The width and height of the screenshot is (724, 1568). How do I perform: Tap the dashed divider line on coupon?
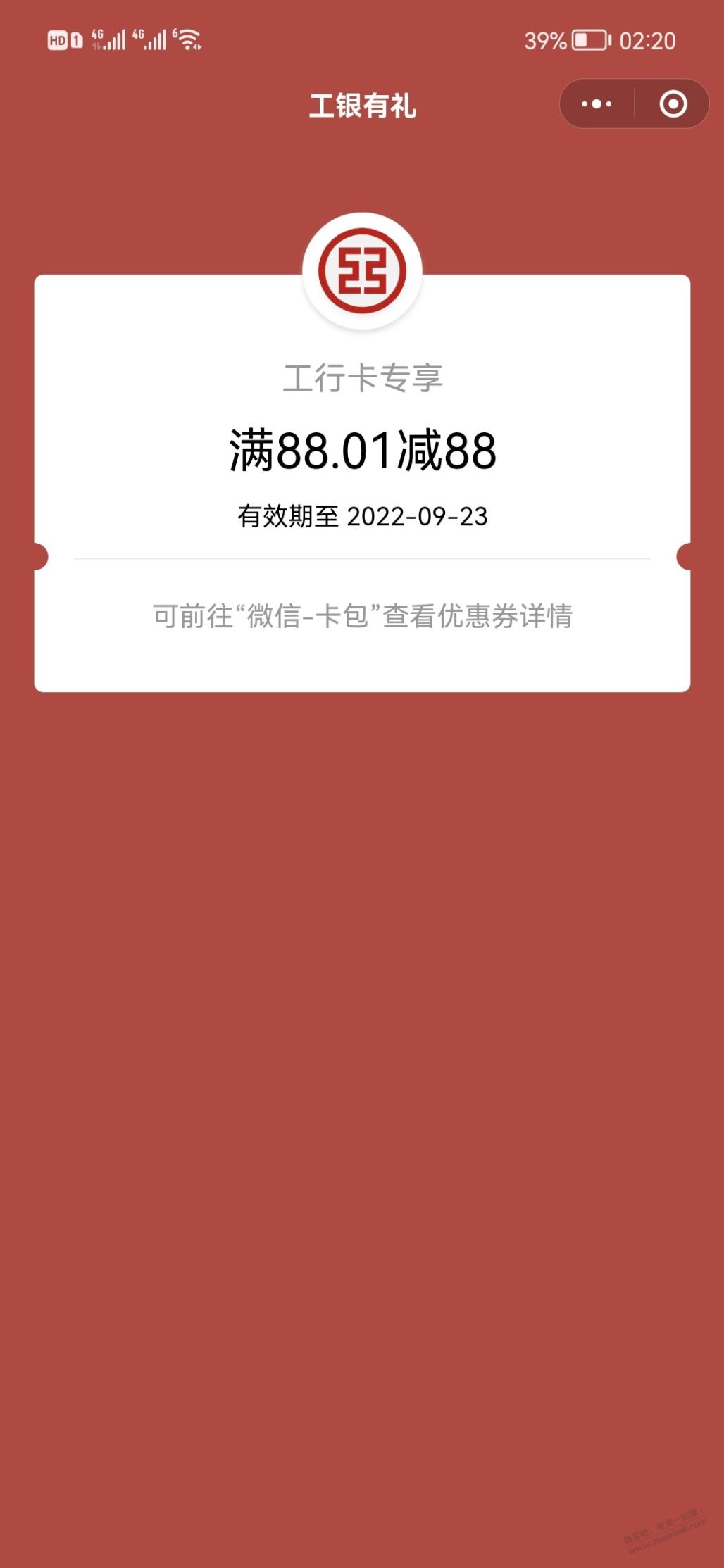click(361, 556)
